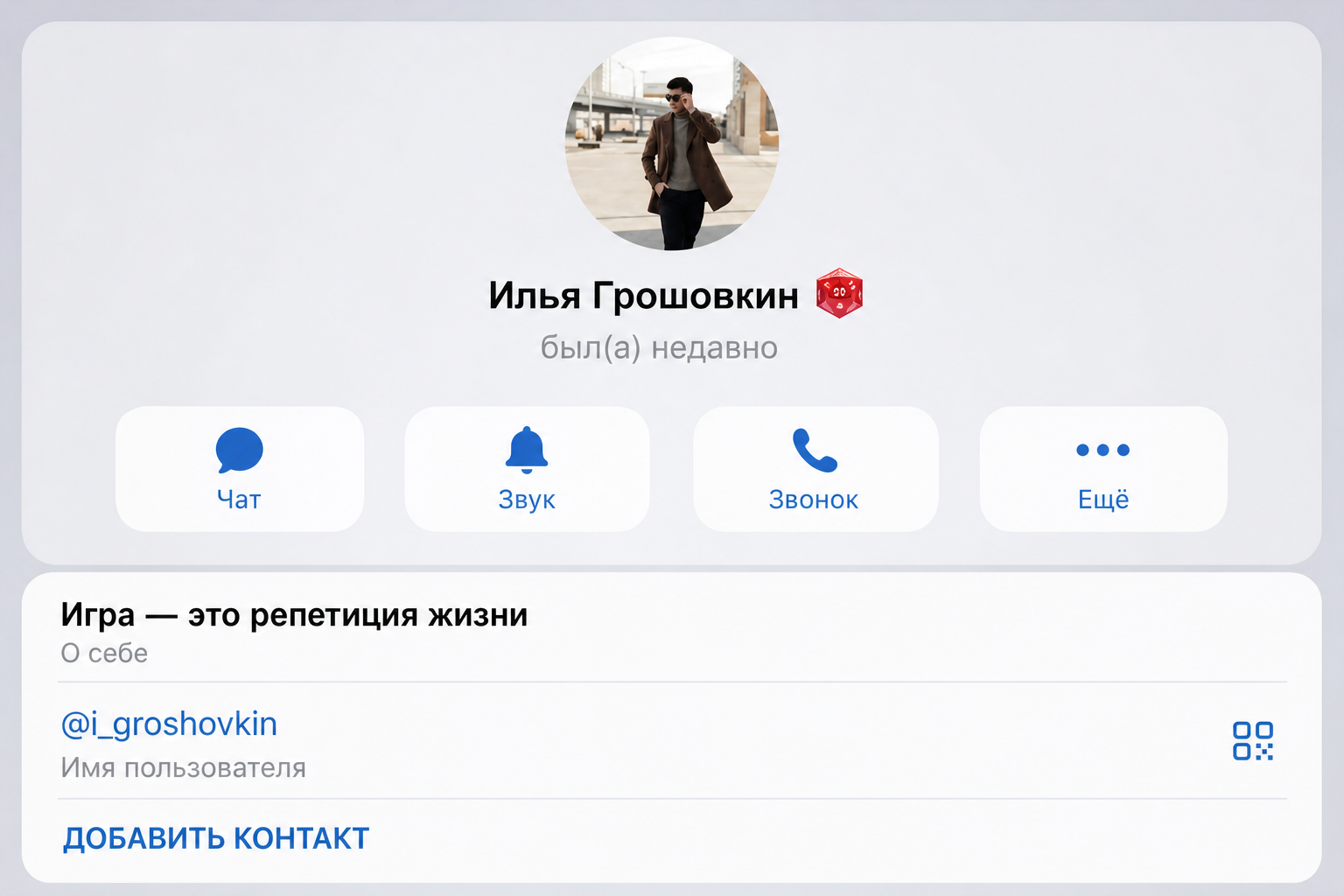Tap the red dice emoji status
The height and width of the screenshot is (896, 1344).
click(x=839, y=293)
